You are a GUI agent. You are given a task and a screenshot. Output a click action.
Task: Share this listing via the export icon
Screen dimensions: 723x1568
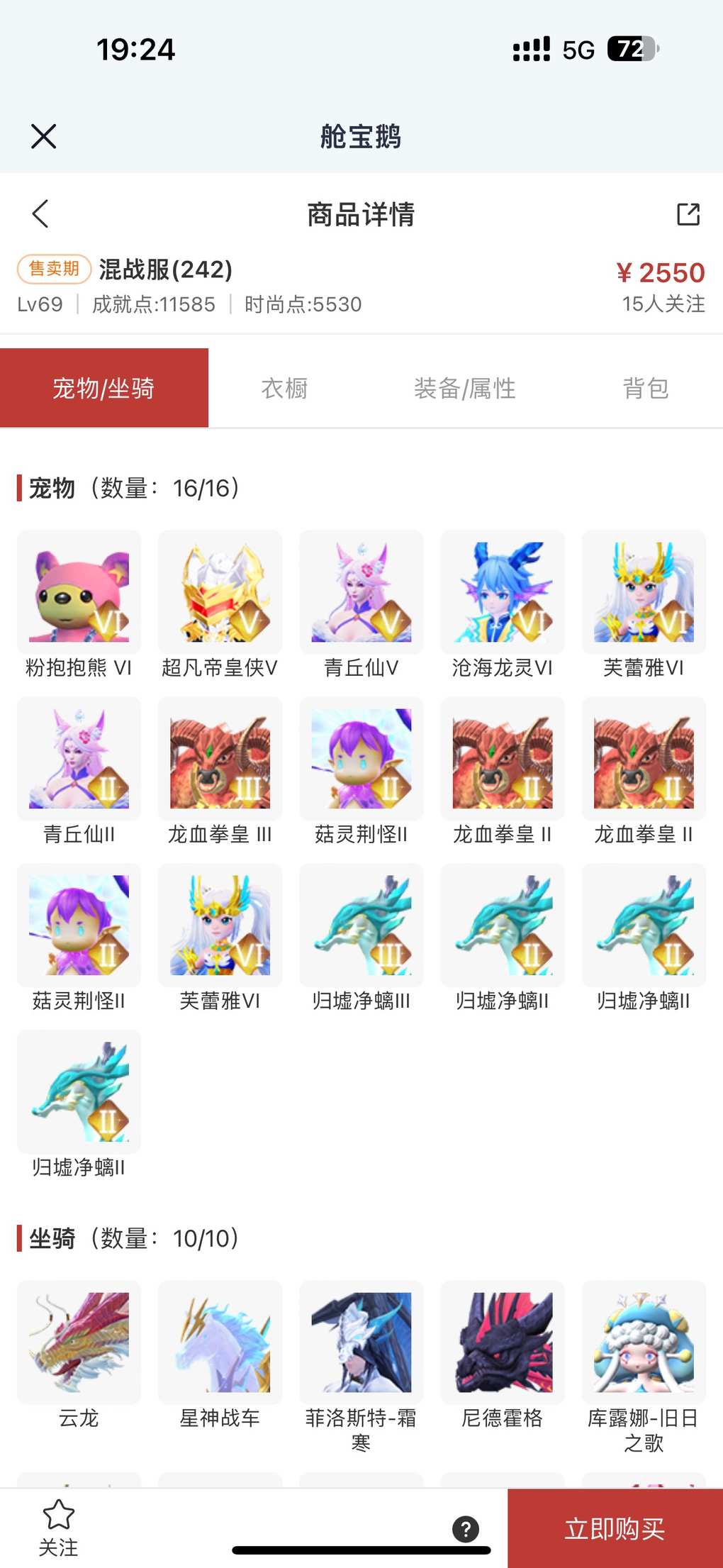pyautogui.click(x=688, y=214)
